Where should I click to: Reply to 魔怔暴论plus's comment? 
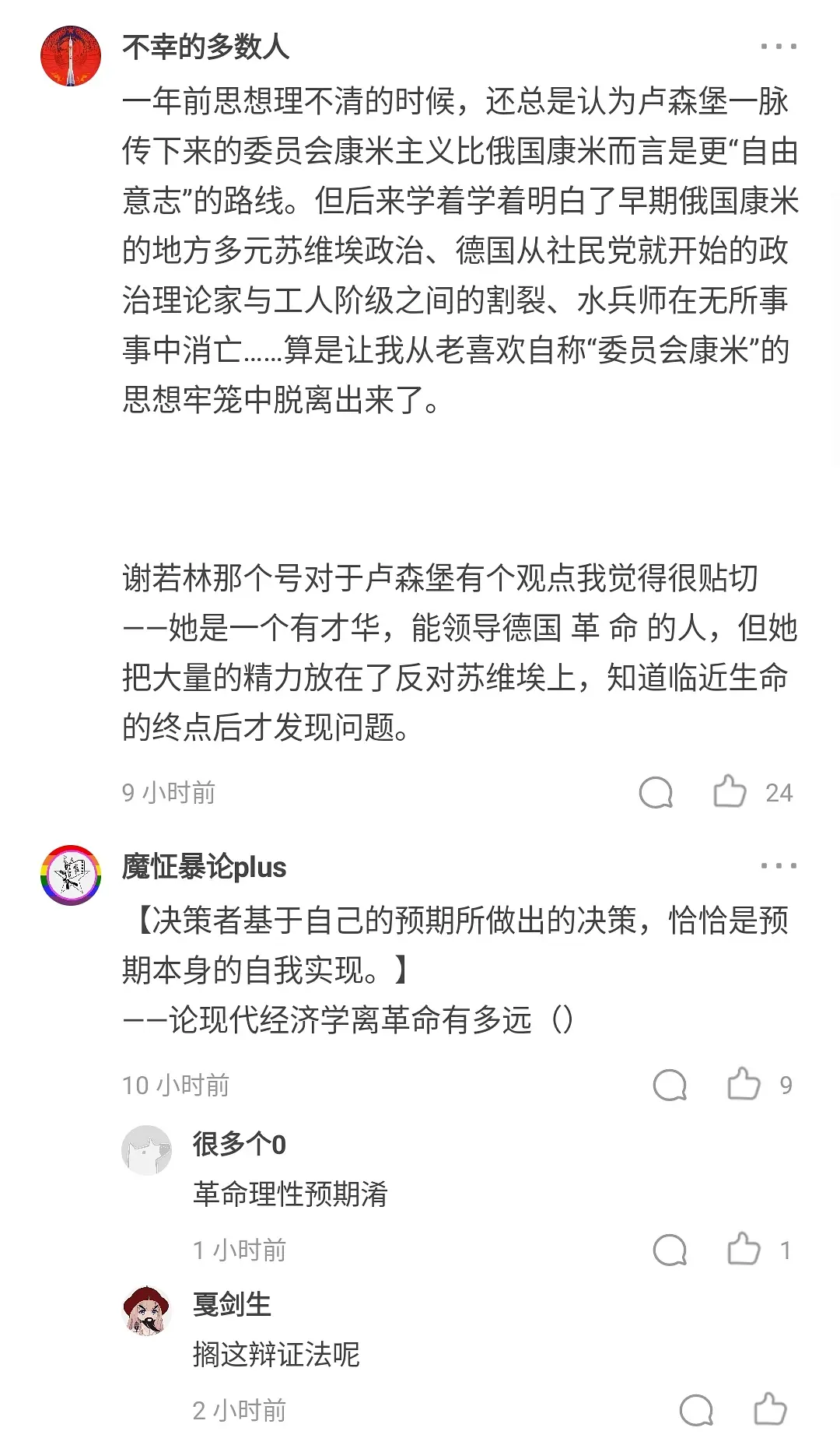670,1085
